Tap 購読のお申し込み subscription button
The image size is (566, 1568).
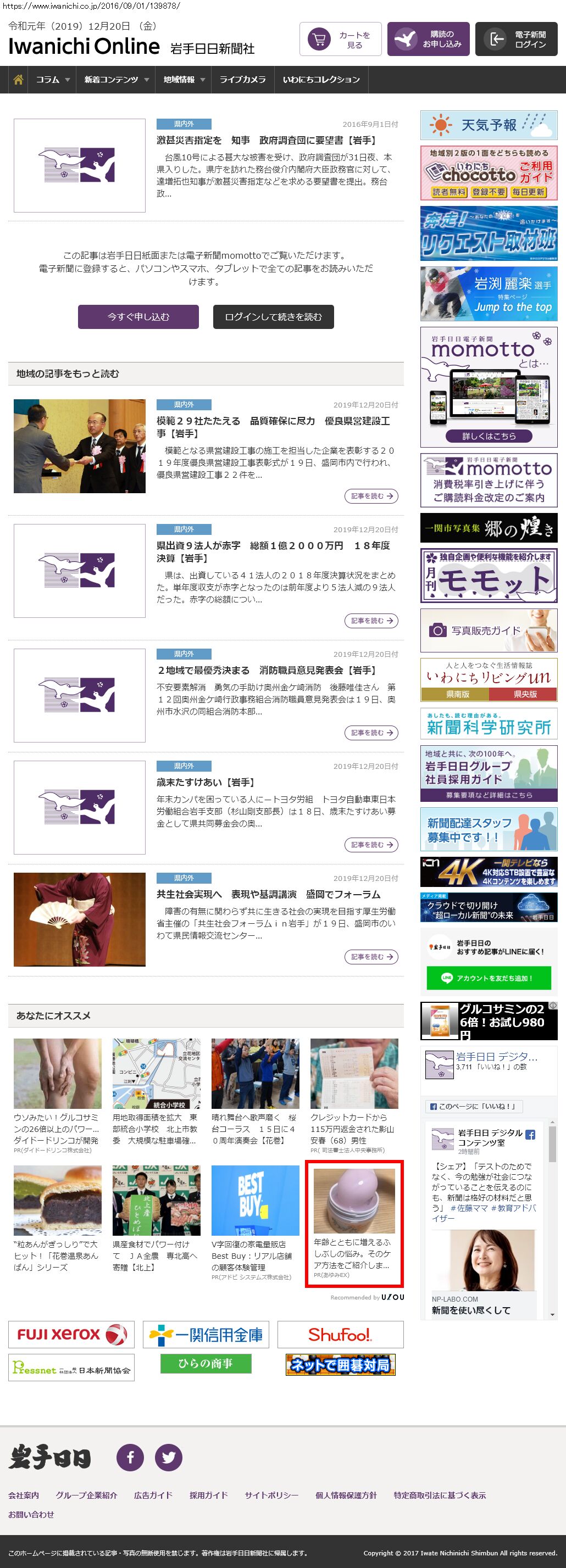(428, 40)
